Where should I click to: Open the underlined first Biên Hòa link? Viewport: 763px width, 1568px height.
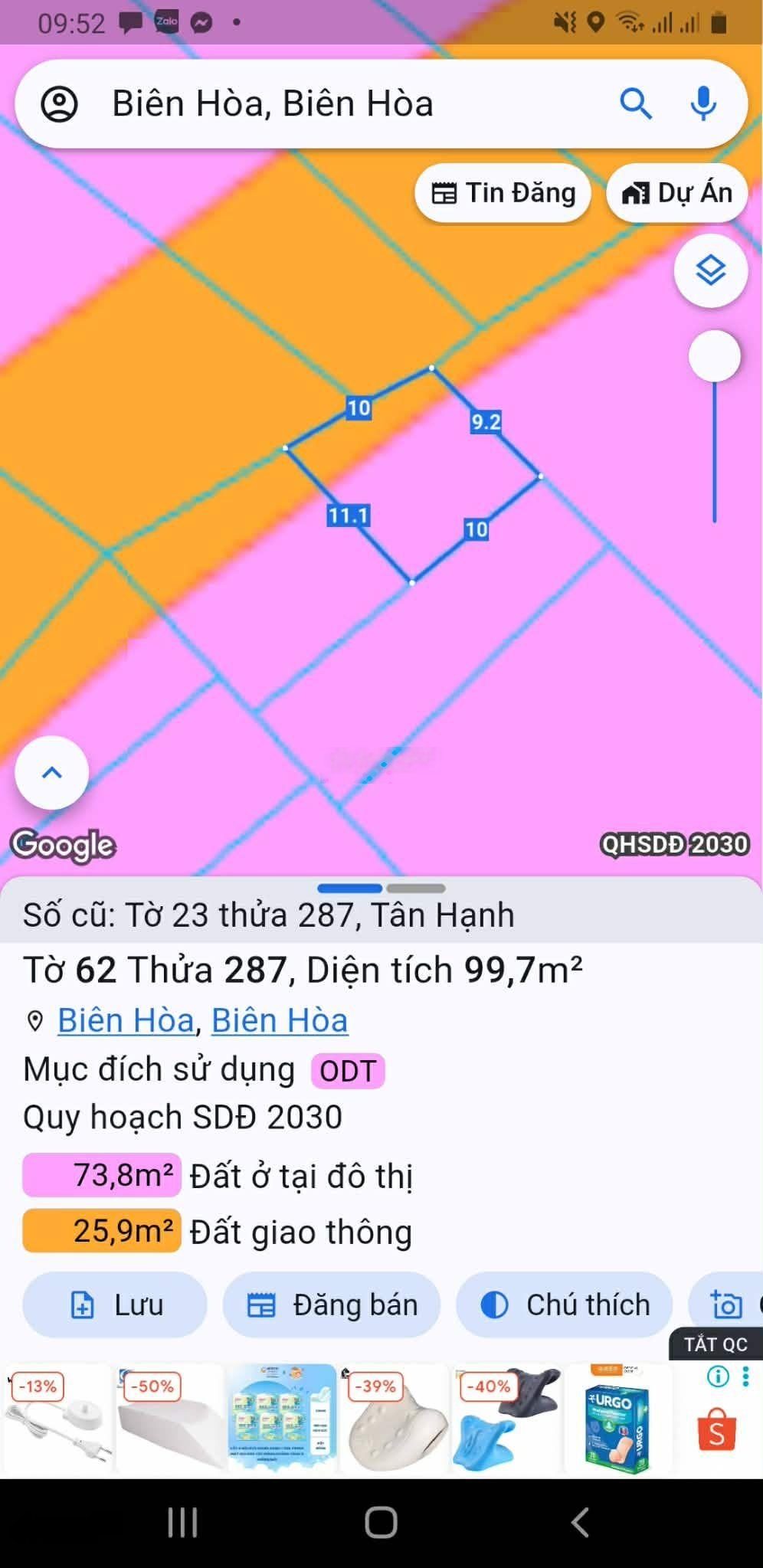[x=126, y=1020]
